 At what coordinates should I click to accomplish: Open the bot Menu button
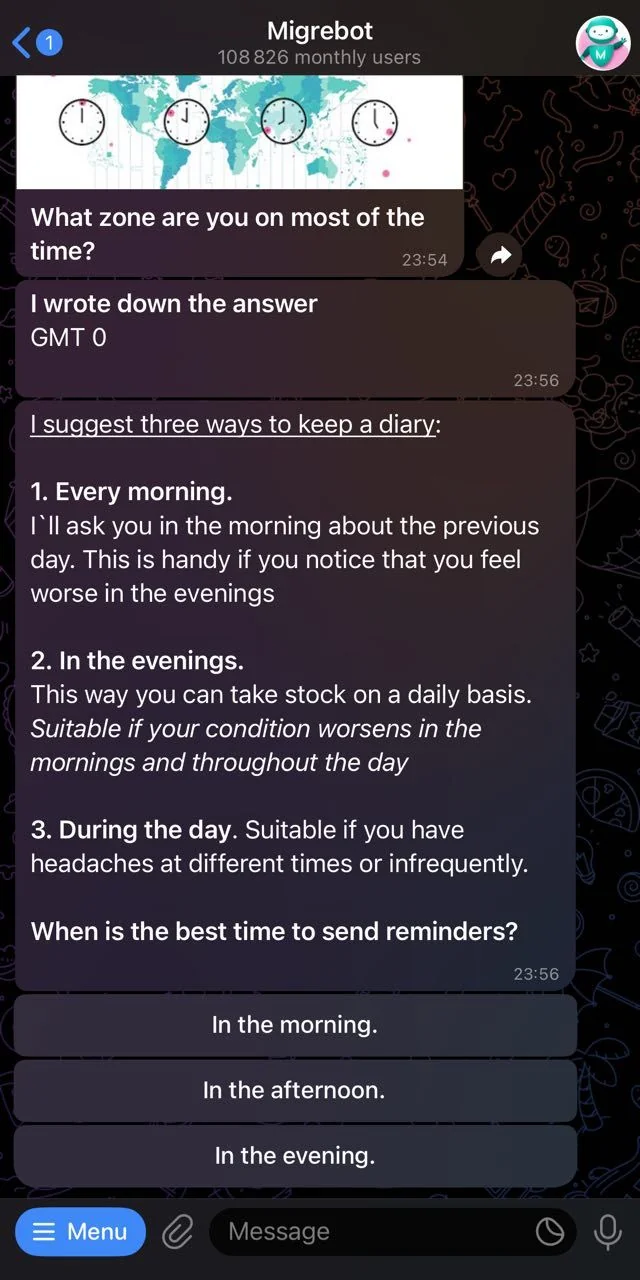pos(80,1232)
